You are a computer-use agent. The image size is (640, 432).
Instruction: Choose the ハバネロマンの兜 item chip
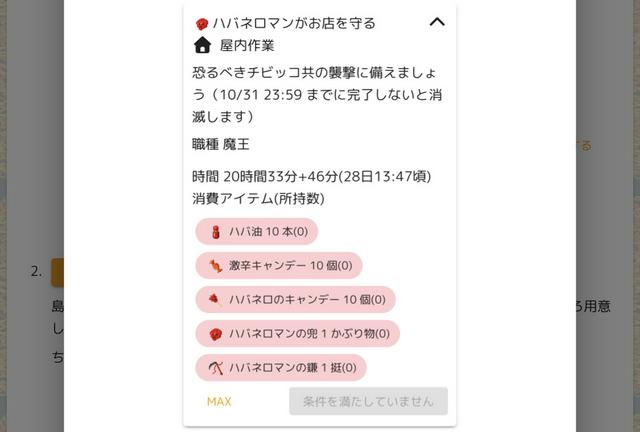298,334
